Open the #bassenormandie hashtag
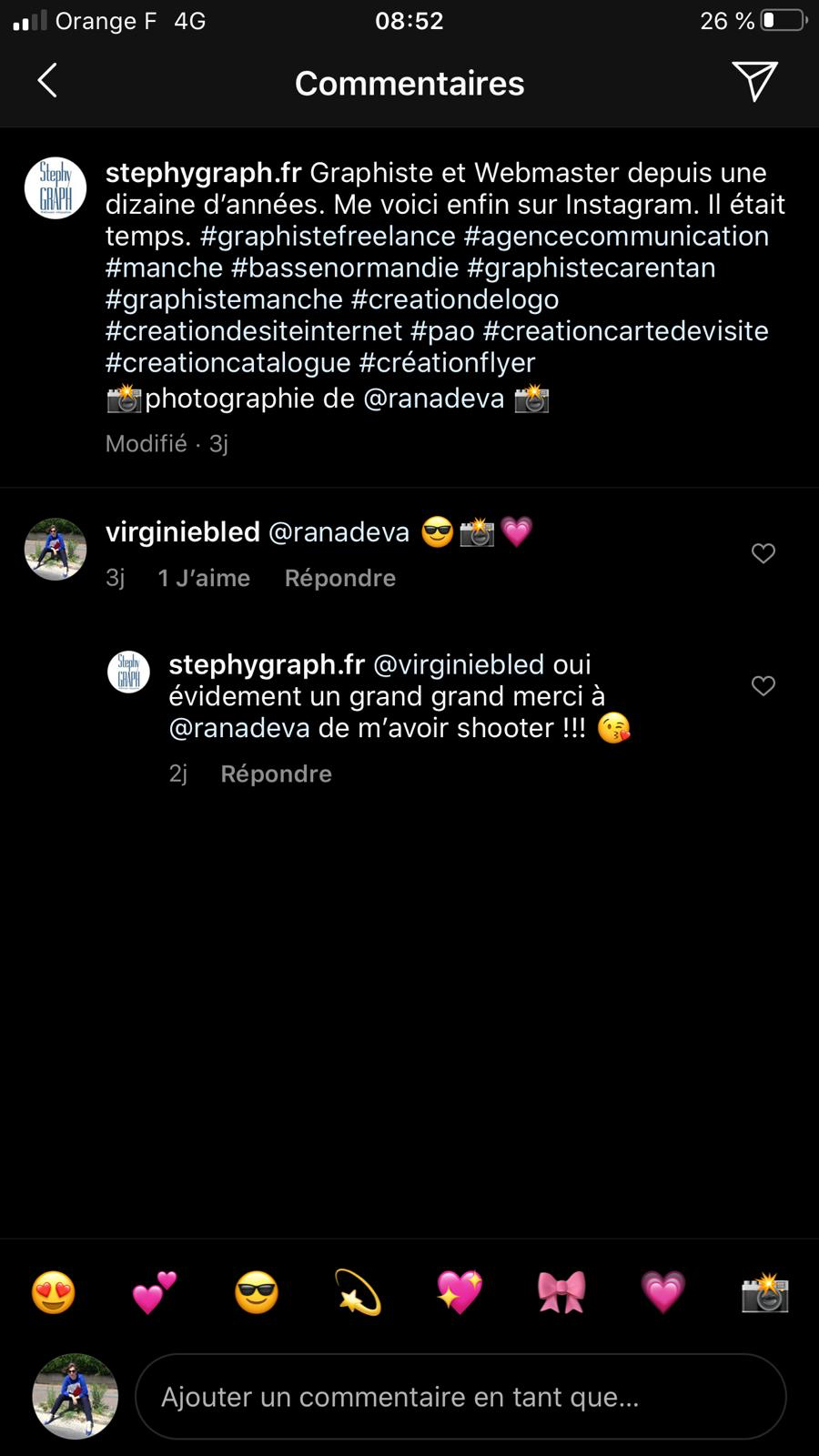Image resolution: width=819 pixels, height=1456 pixels. click(345, 268)
